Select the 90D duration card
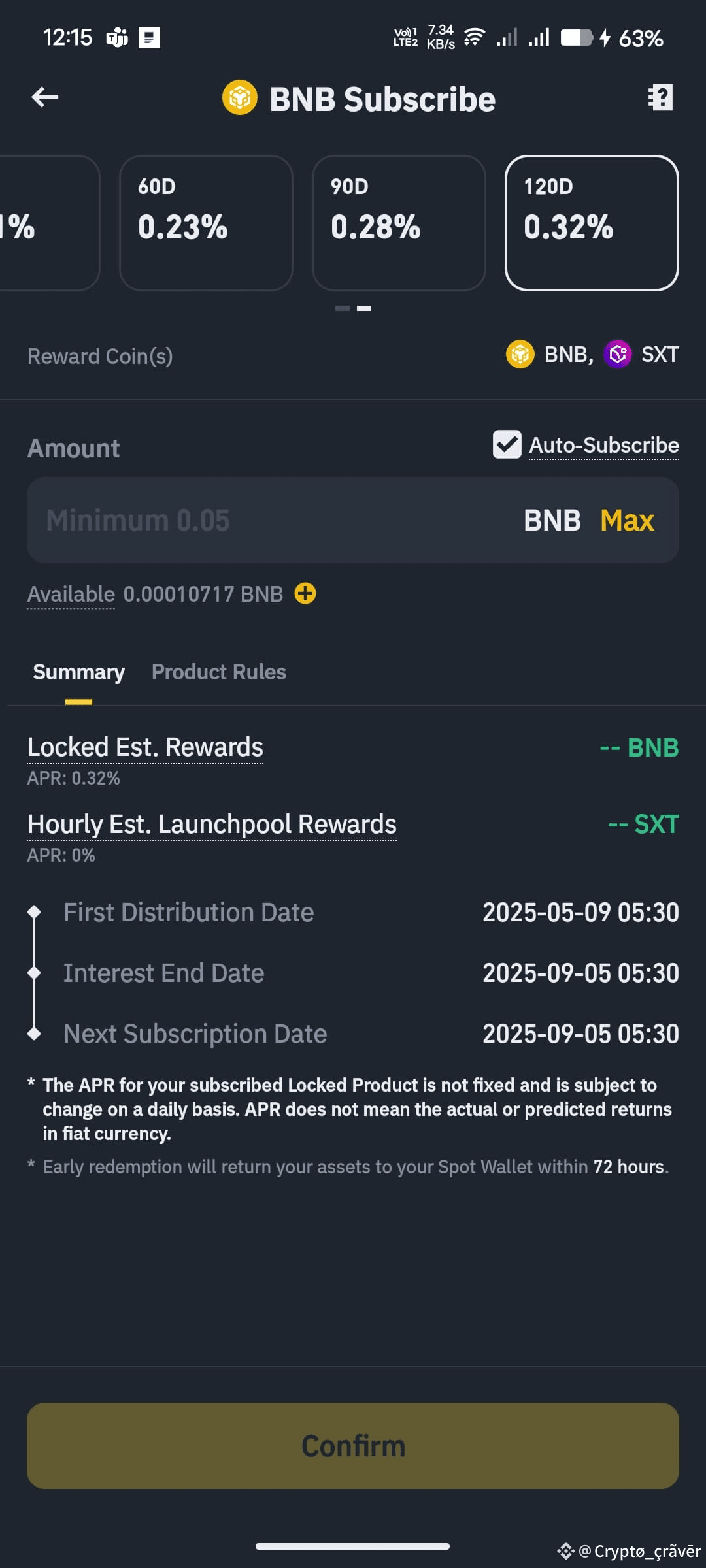The image size is (706, 1568). 399,222
